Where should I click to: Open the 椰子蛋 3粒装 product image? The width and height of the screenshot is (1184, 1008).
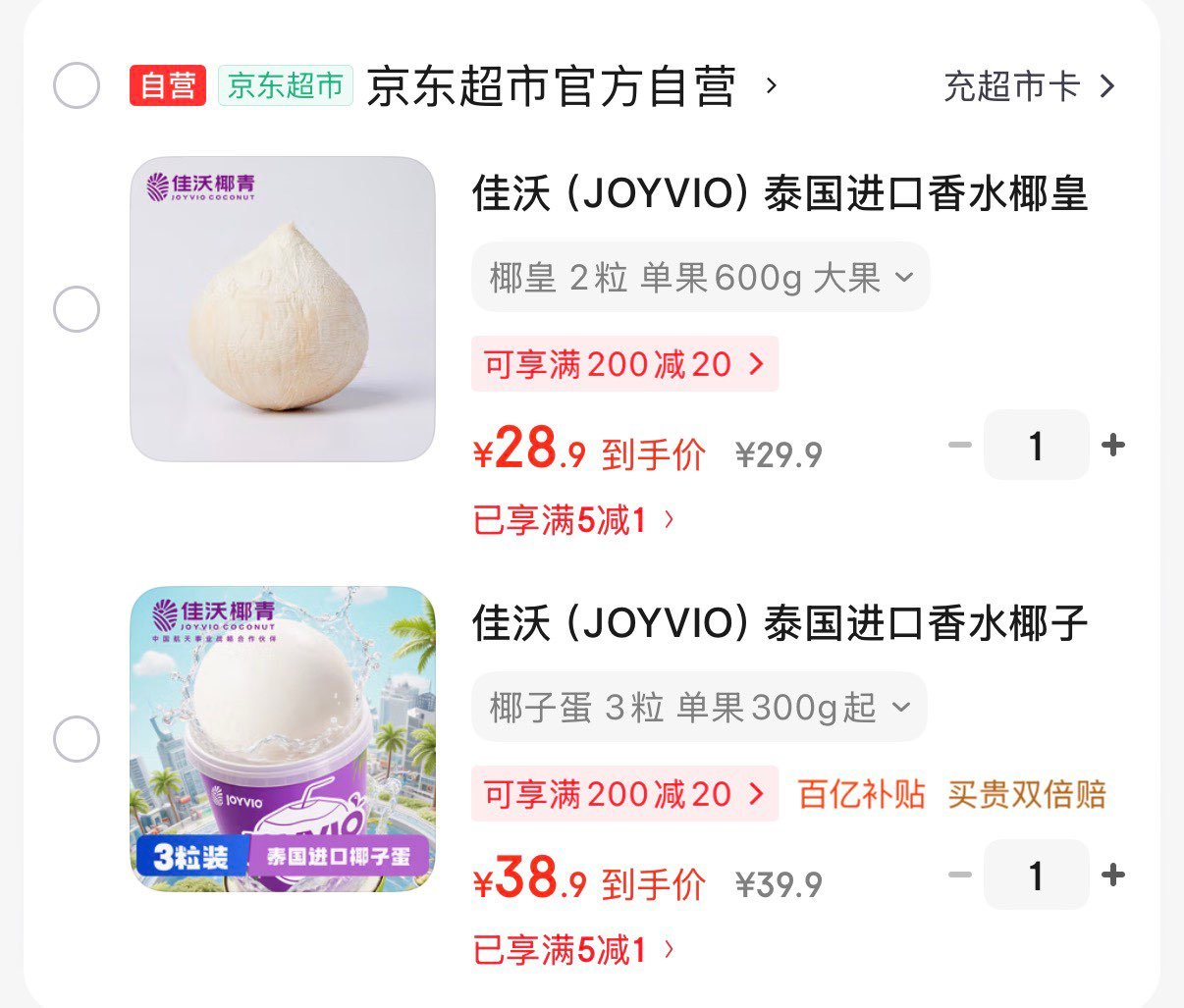pos(283,739)
